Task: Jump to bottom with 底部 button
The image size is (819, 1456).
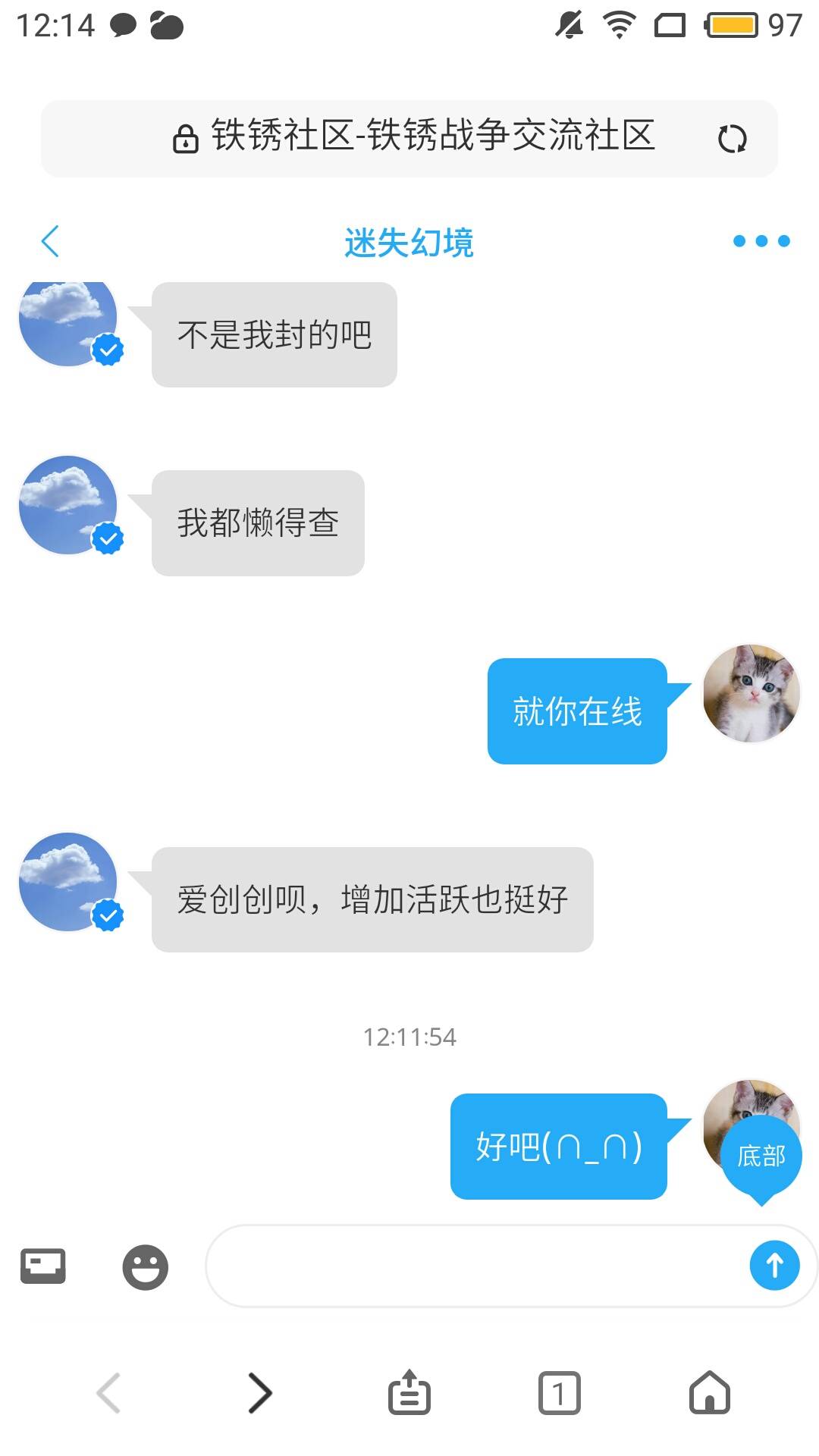Action: (x=761, y=1156)
